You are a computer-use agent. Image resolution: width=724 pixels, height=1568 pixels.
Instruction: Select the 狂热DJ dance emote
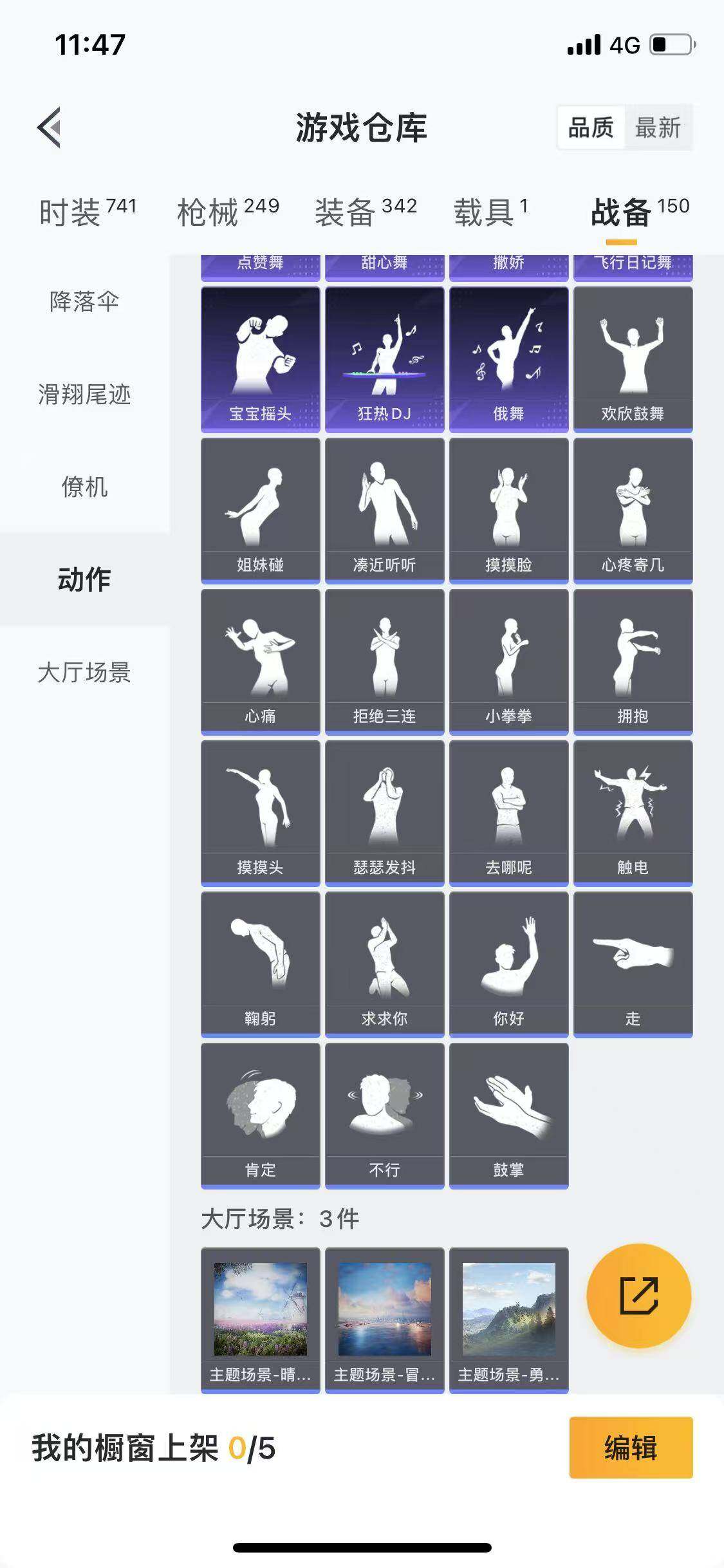384,357
